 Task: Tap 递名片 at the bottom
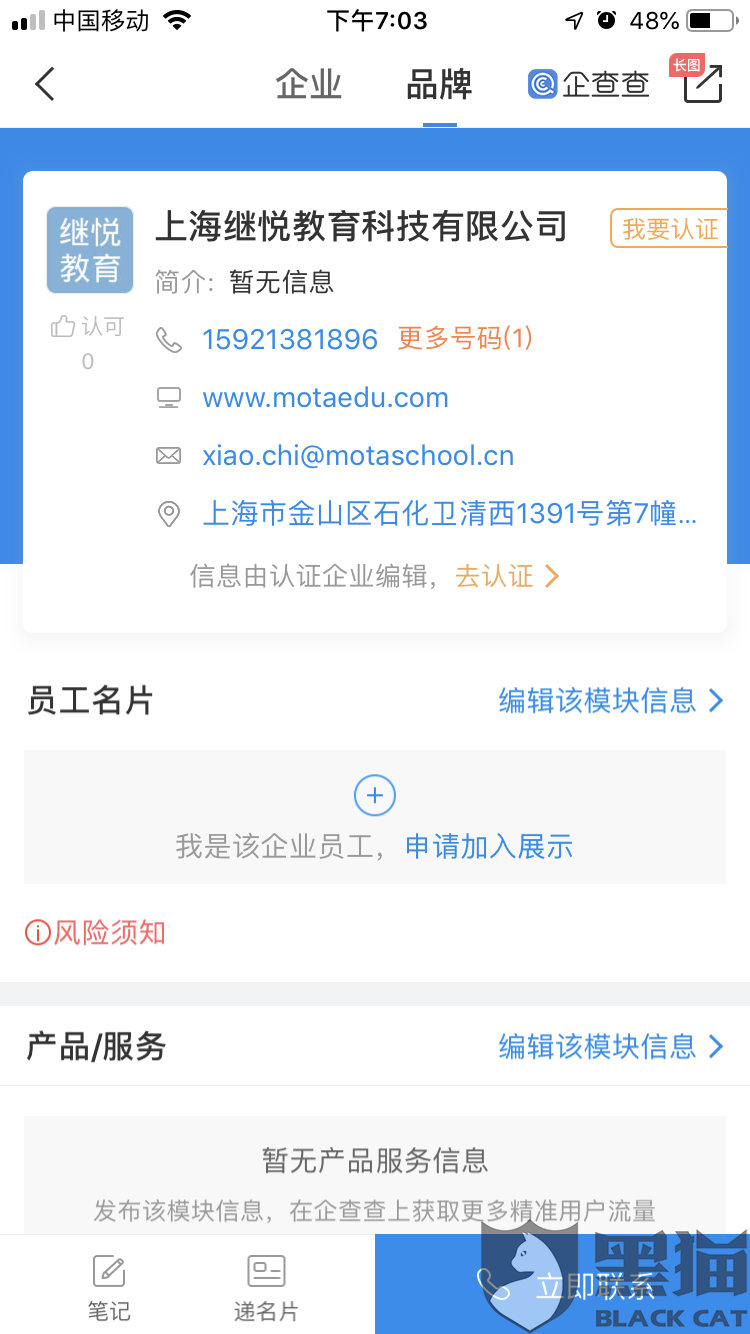pos(266,1288)
